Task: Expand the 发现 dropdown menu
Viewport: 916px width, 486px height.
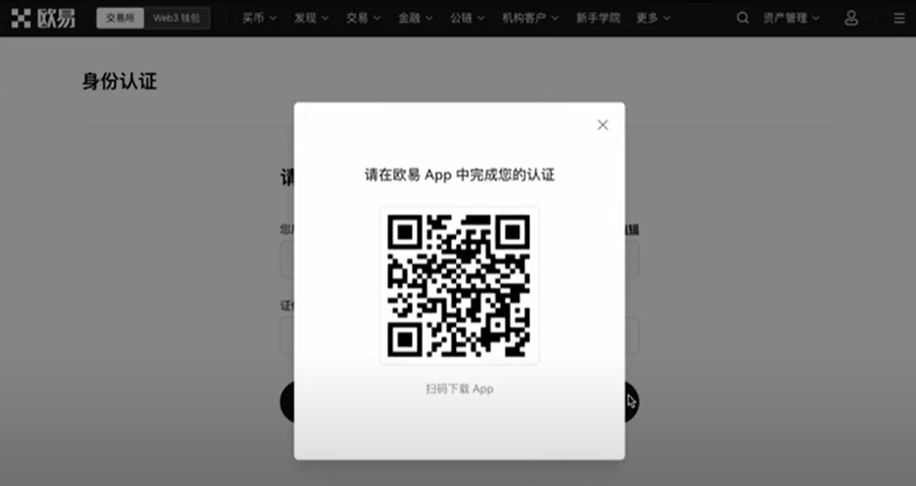Action: click(x=311, y=18)
